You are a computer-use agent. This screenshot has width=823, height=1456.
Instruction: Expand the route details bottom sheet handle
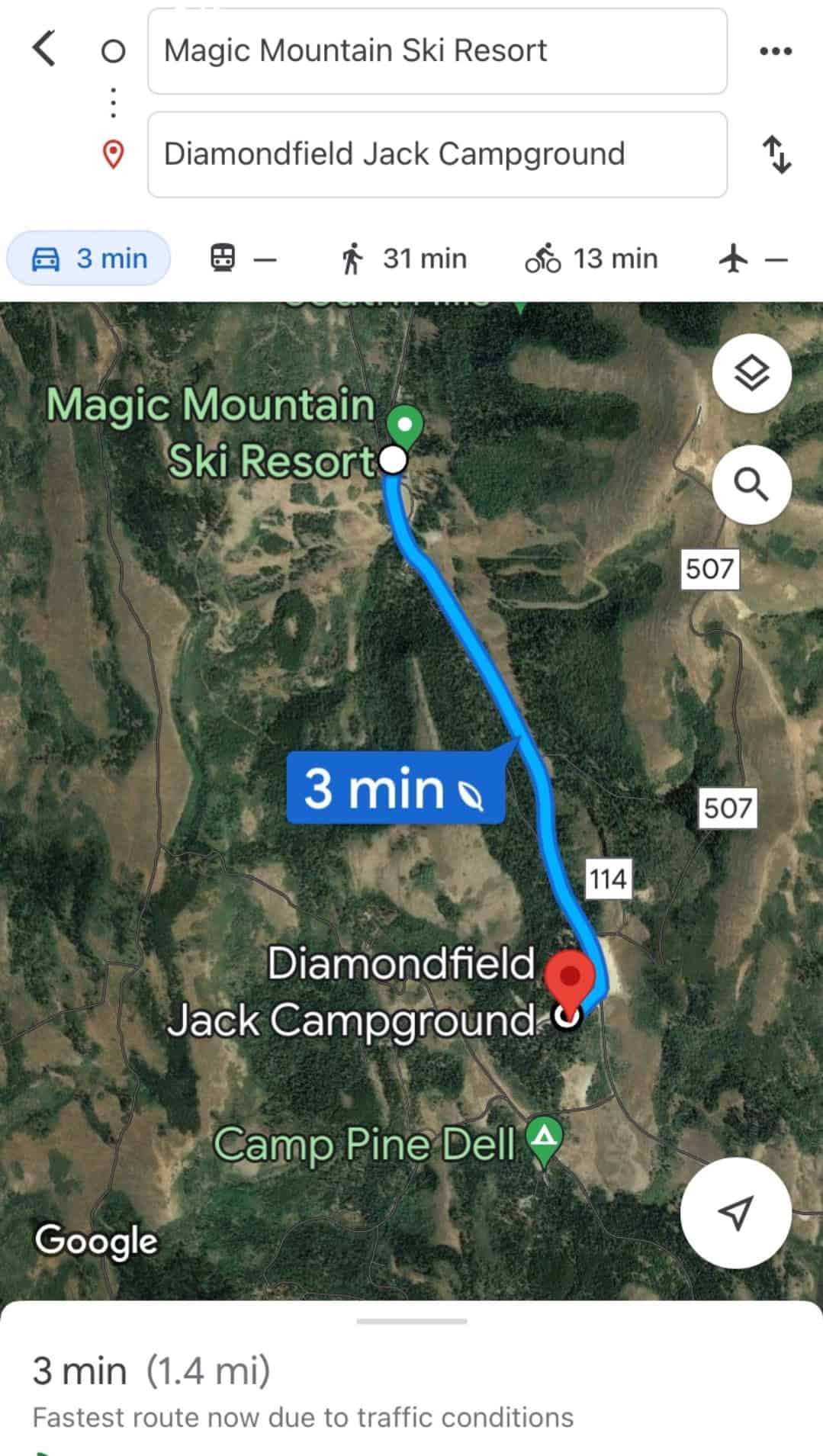[x=412, y=1321]
